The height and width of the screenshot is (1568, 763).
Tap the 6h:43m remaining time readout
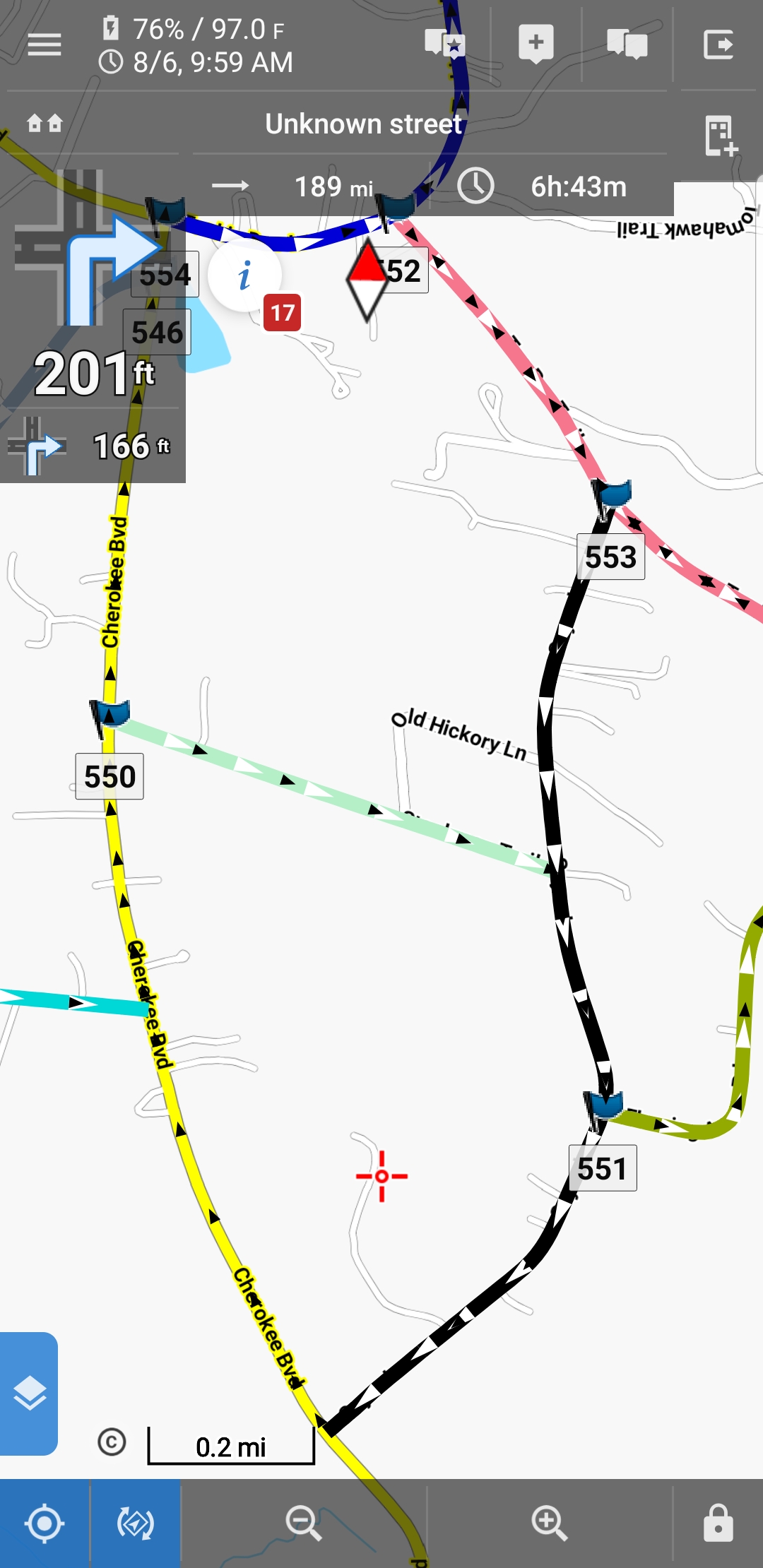click(578, 187)
